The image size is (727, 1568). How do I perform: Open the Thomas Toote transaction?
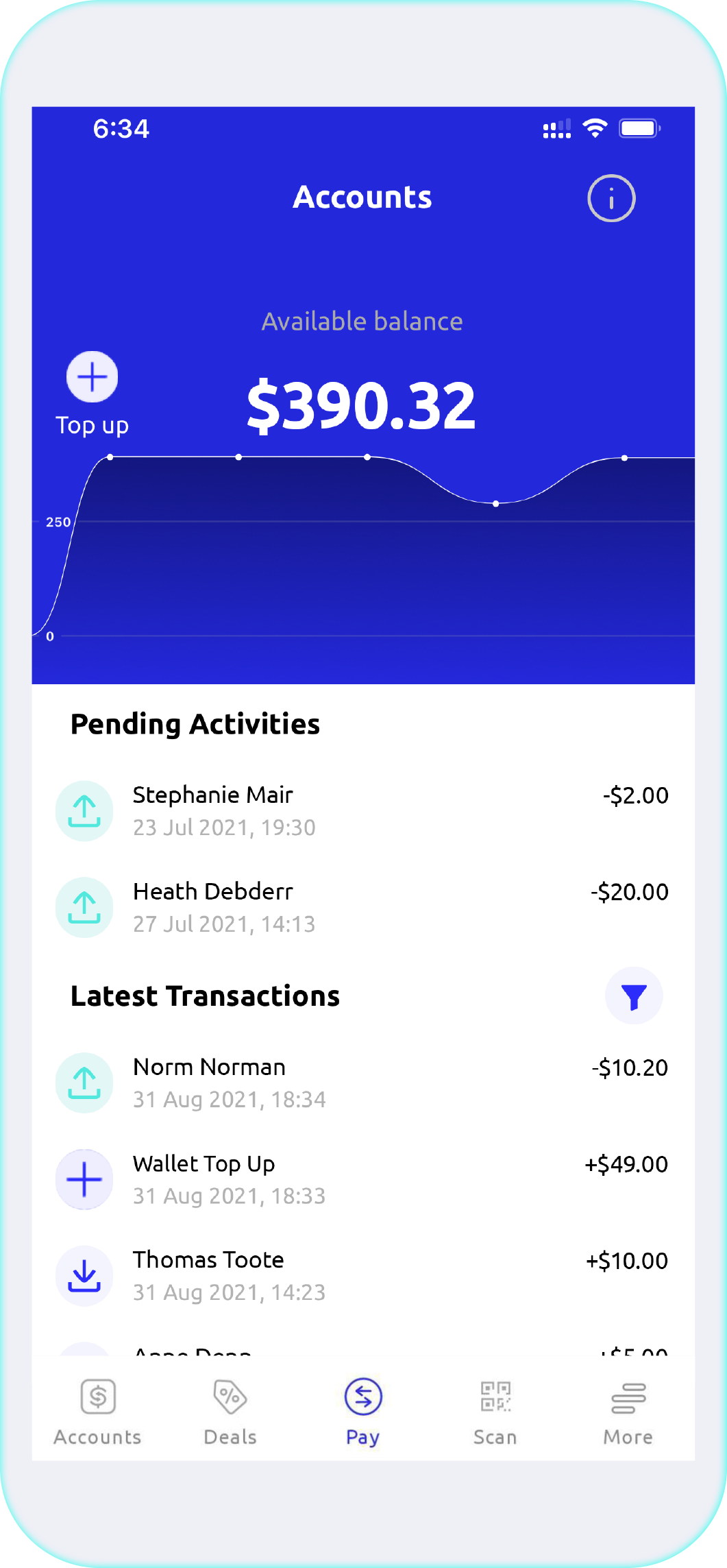click(x=363, y=1276)
